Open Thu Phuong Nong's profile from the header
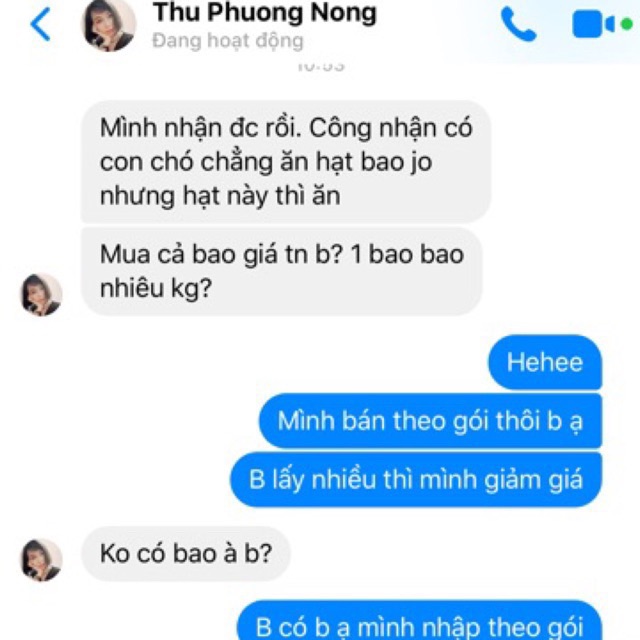Image resolution: width=640 pixels, height=640 pixels. (109, 25)
